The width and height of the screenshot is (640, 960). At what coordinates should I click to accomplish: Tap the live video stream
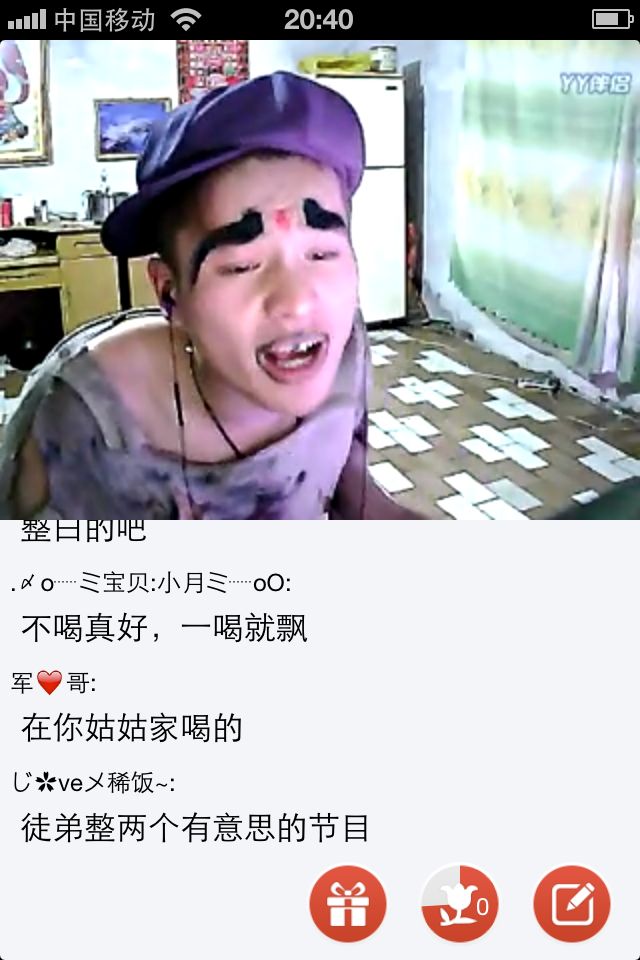pyautogui.click(x=320, y=280)
